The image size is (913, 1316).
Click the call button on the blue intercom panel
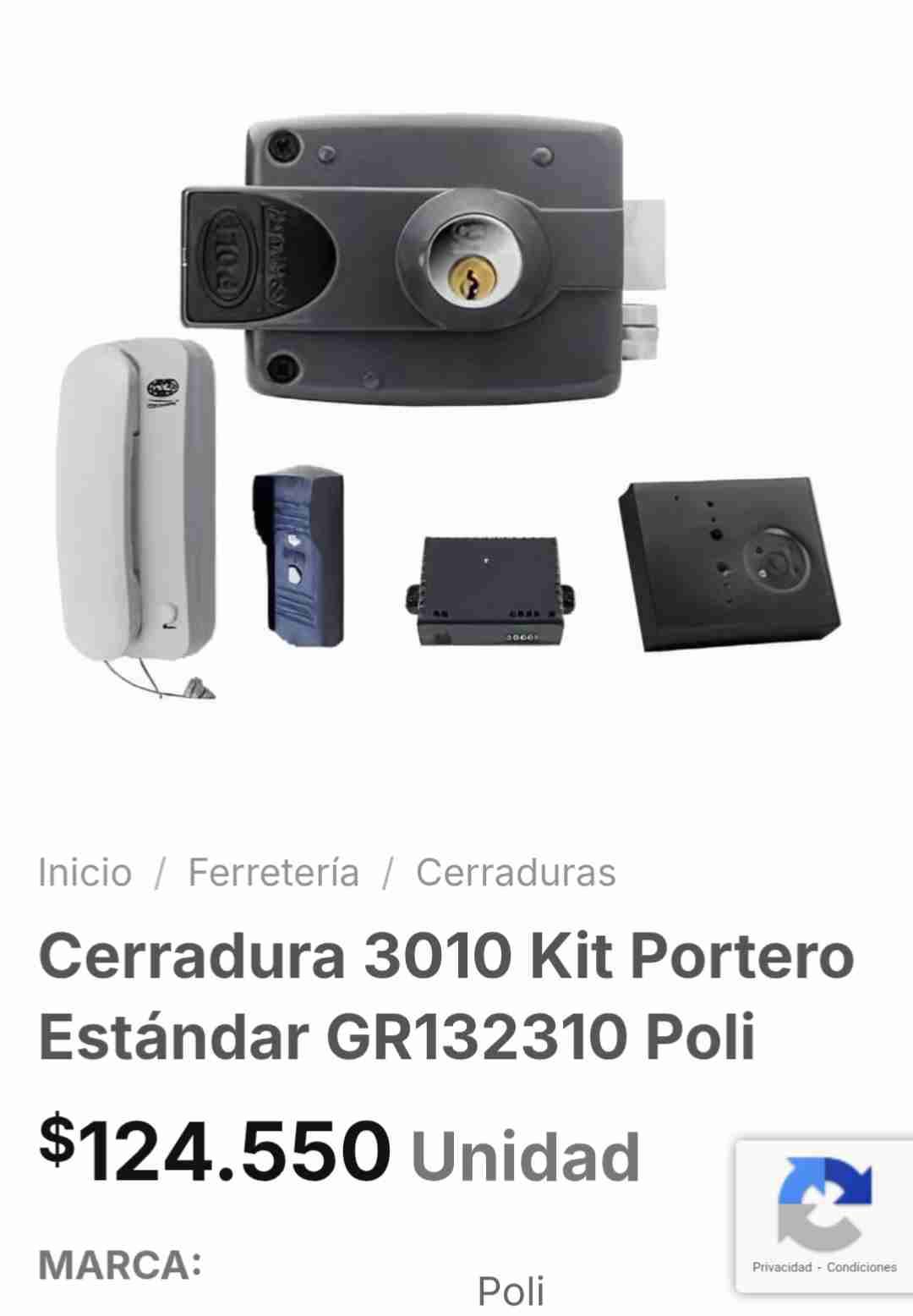(295, 573)
